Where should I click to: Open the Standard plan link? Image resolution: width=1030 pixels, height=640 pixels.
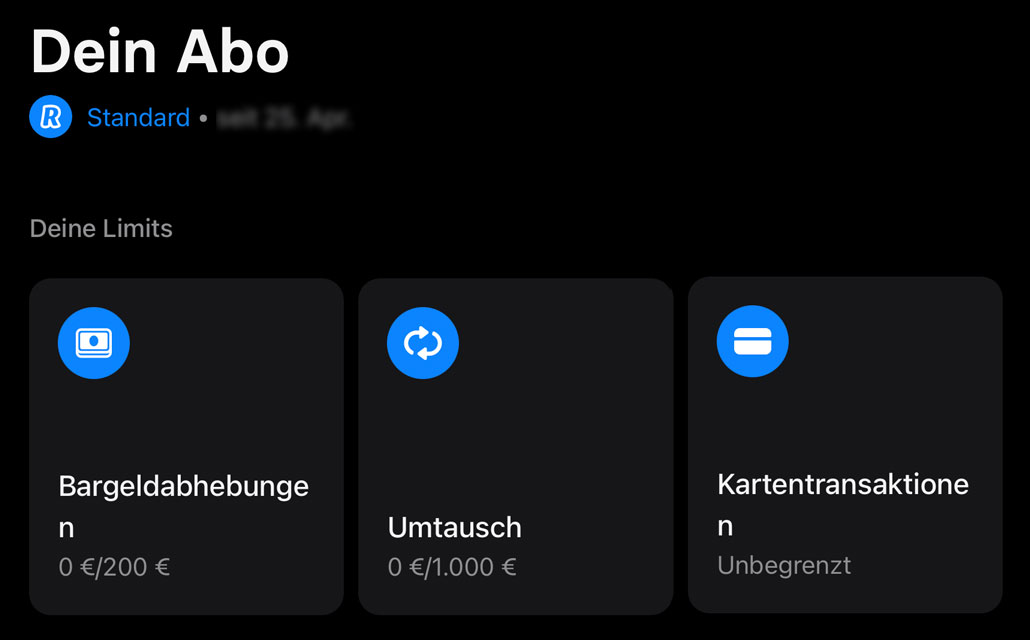138,118
